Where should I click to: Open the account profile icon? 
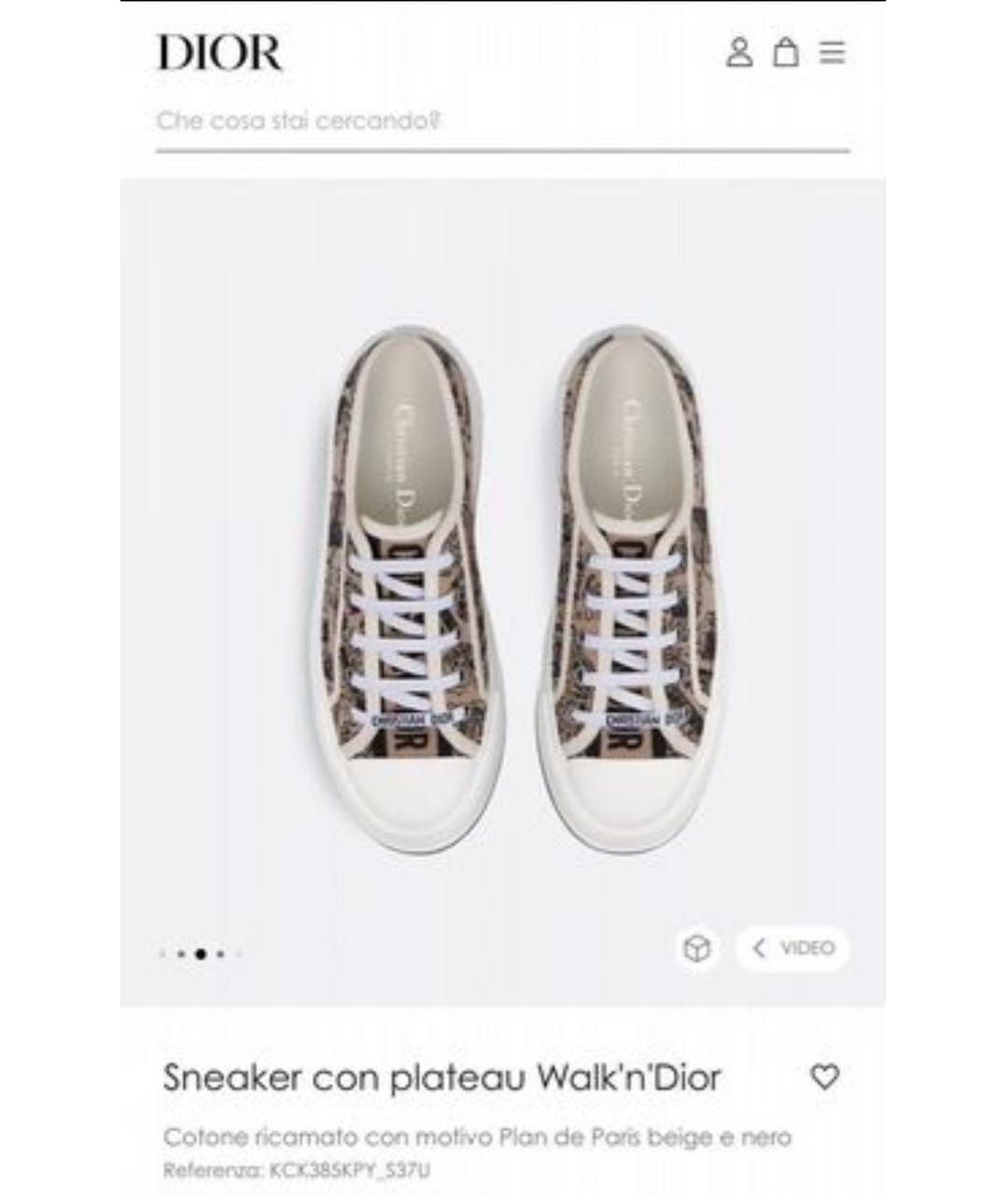[739, 52]
